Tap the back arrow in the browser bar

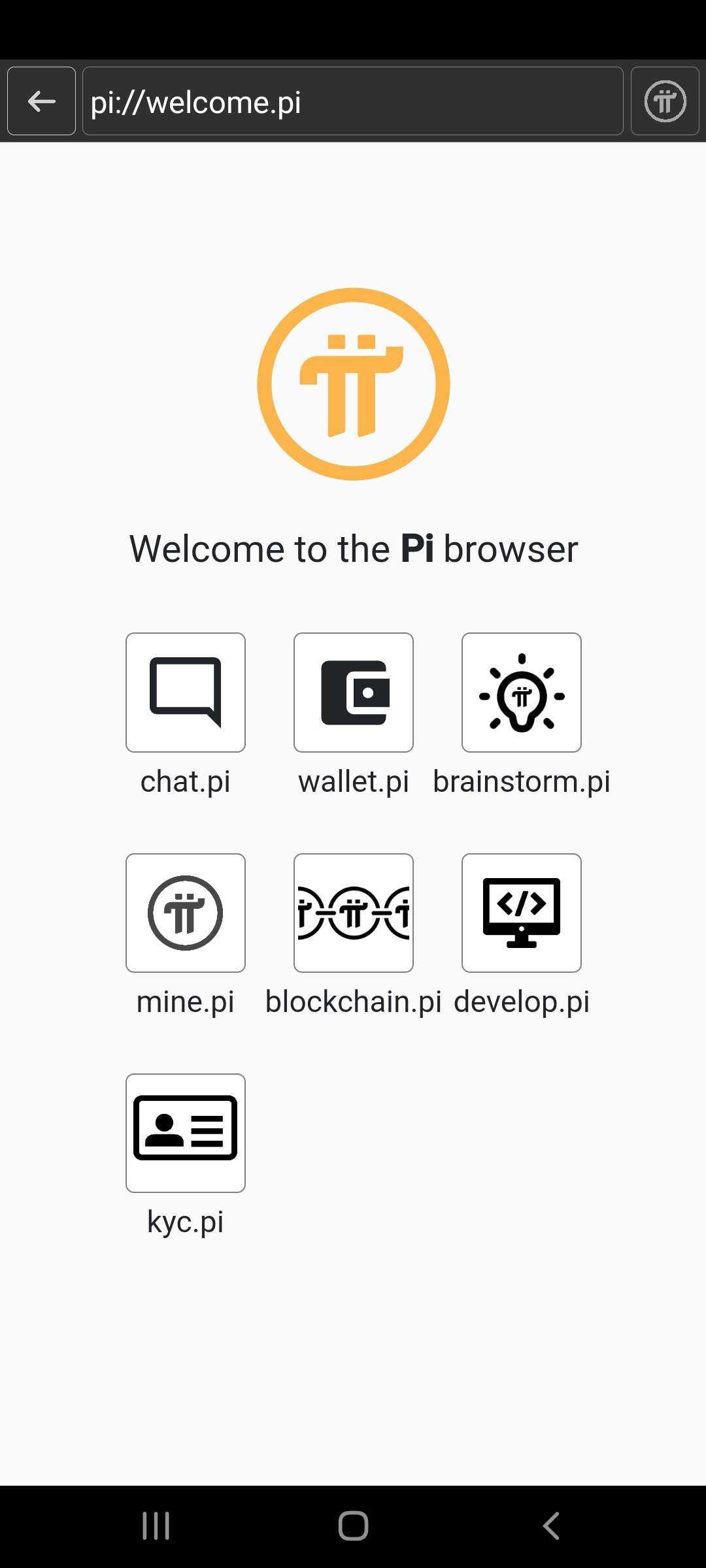tap(41, 101)
